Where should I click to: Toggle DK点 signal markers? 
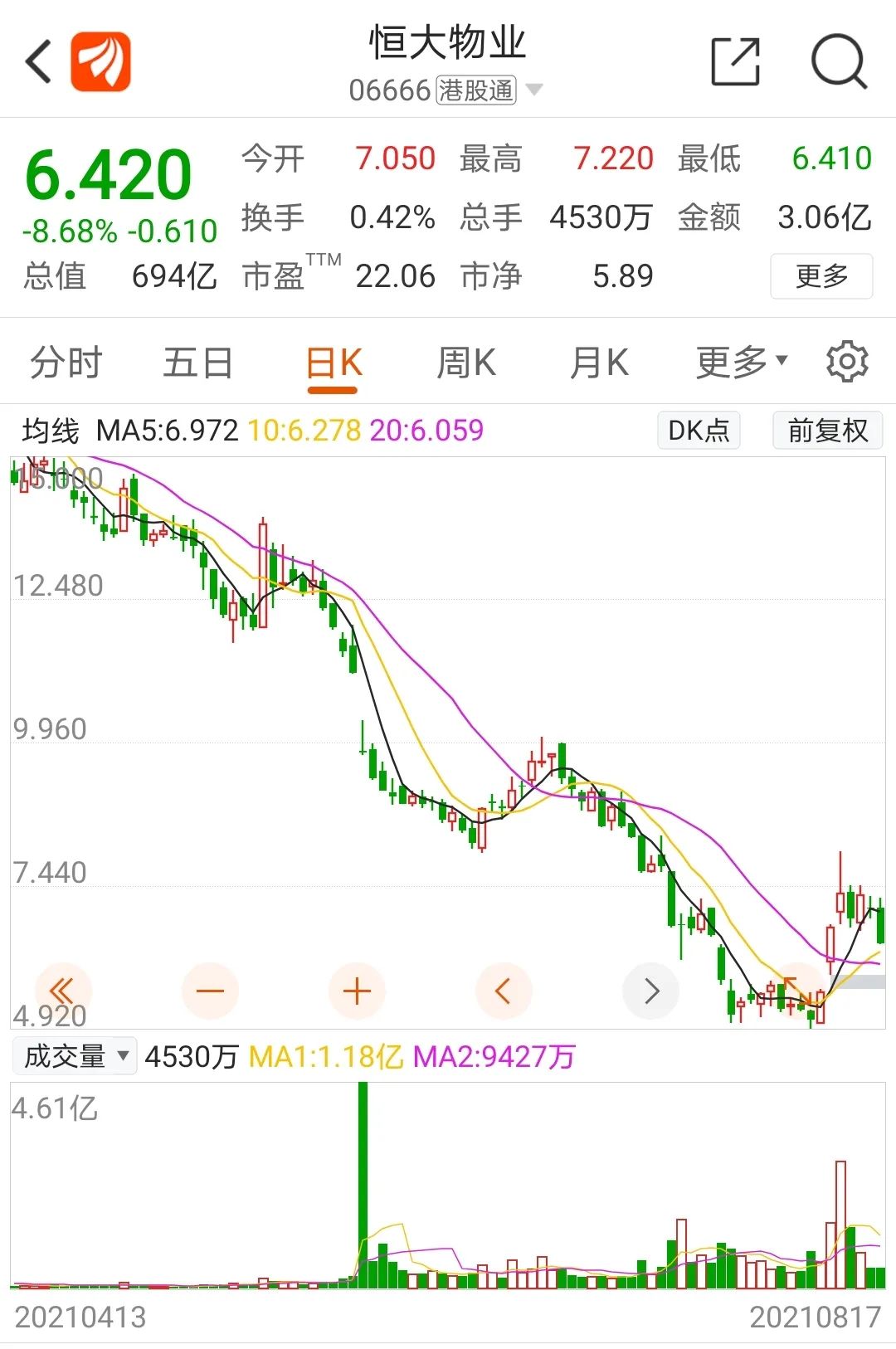(x=698, y=430)
